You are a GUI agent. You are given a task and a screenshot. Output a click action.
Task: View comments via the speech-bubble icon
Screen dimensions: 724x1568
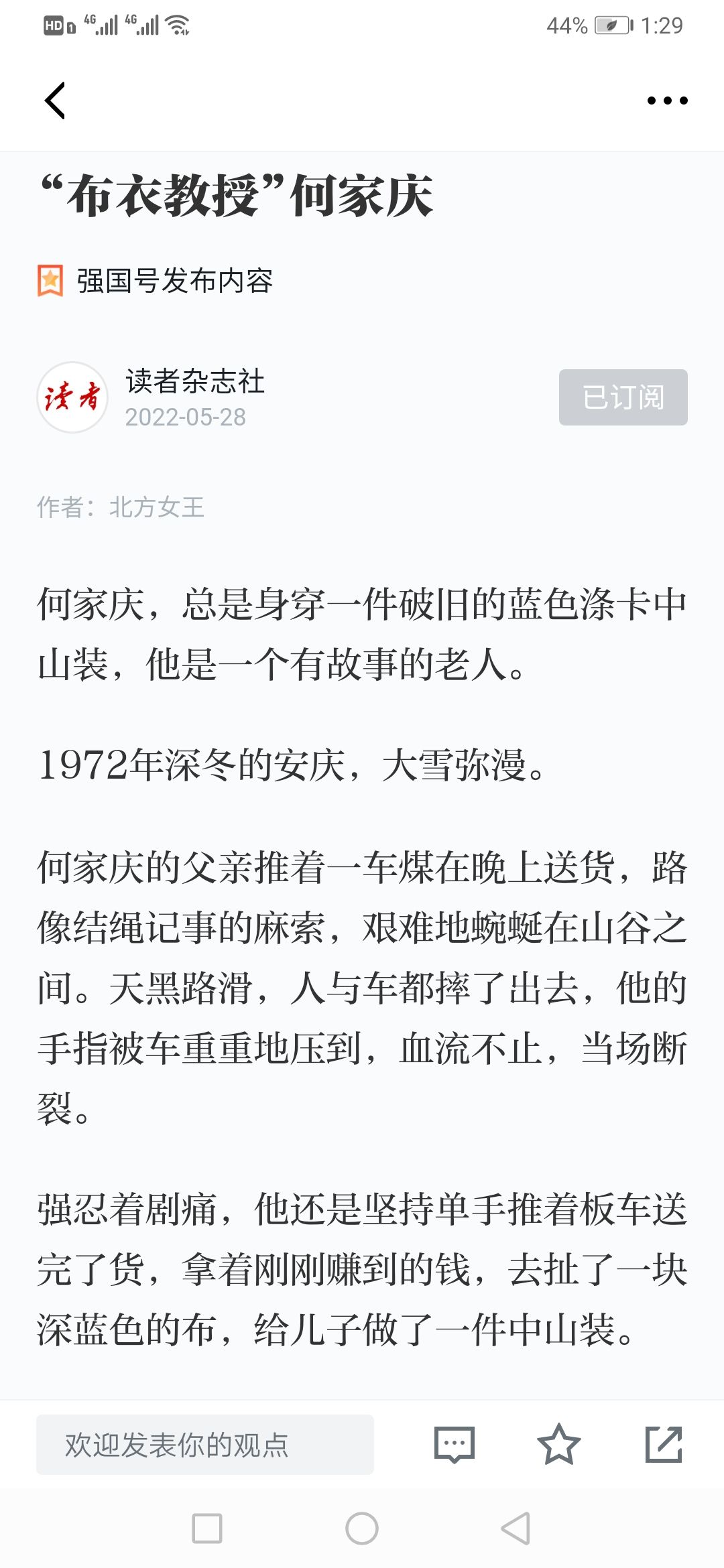(x=455, y=1444)
